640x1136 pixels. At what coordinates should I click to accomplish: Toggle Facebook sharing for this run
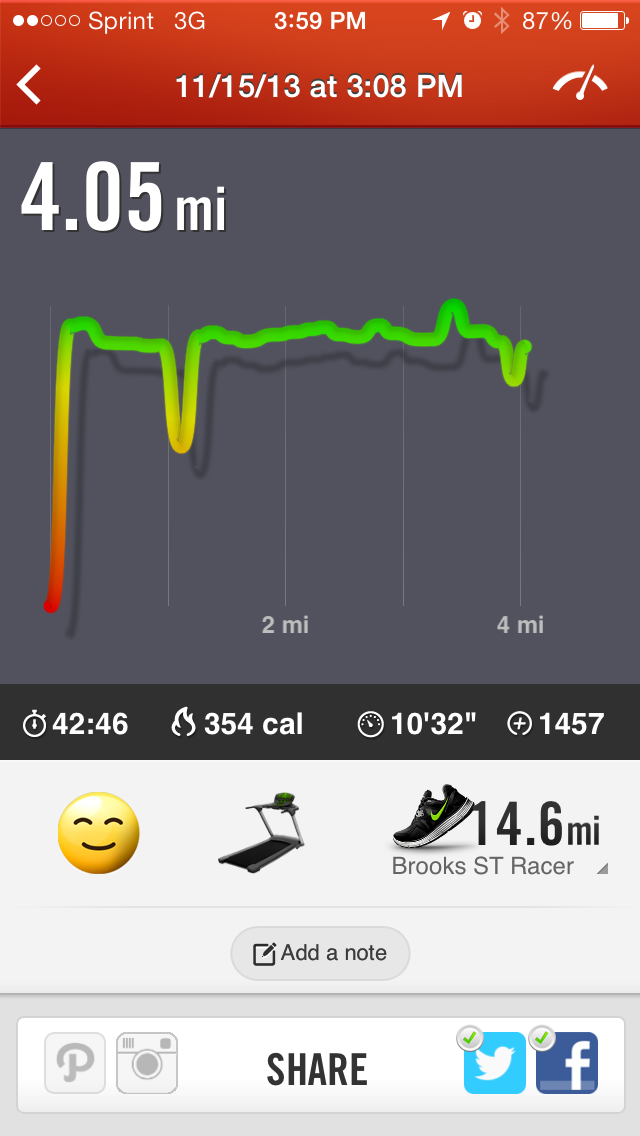[x=567, y=1063]
